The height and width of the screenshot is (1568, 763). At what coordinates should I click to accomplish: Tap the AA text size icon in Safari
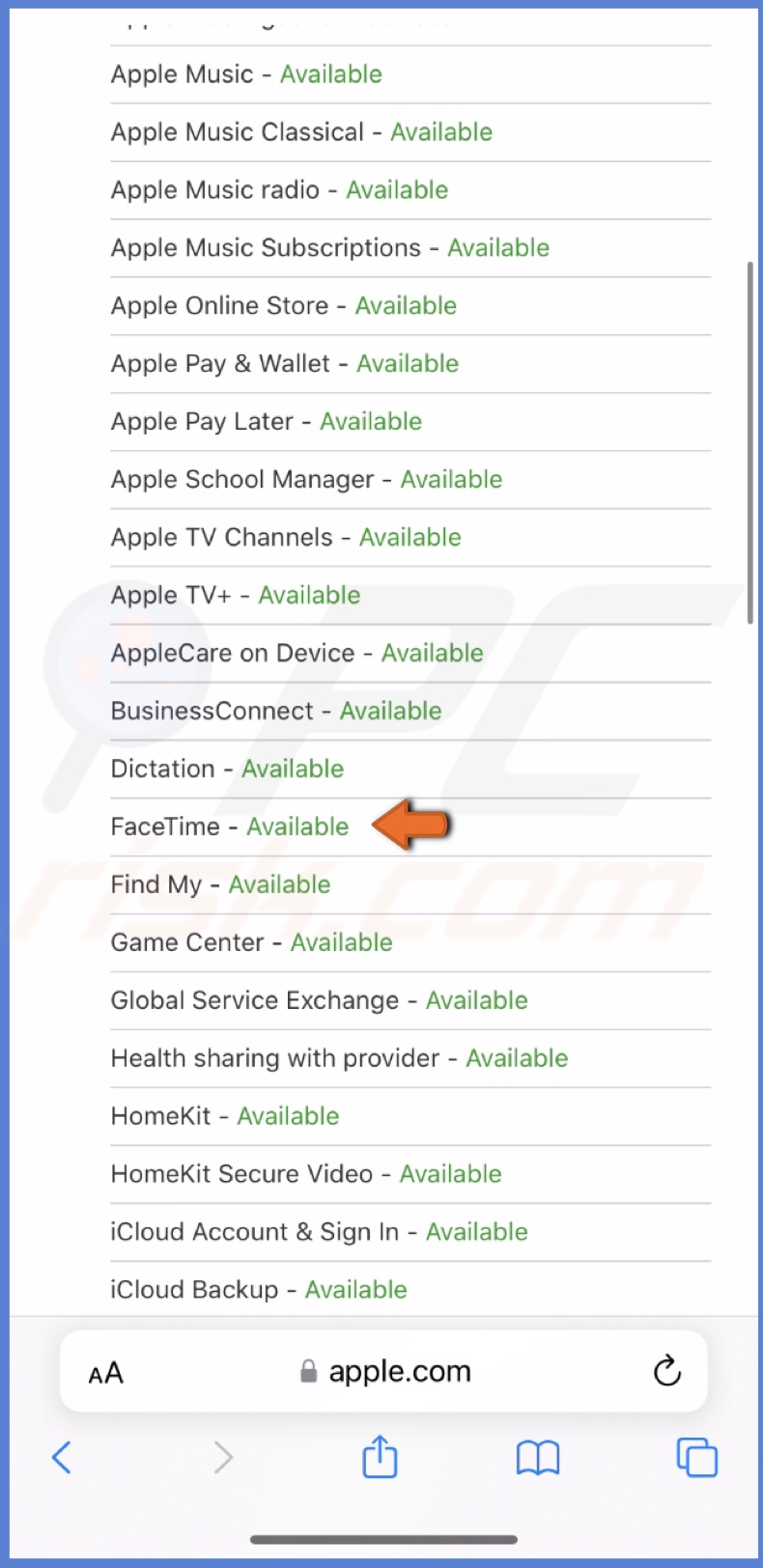pyautogui.click(x=105, y=1371)
